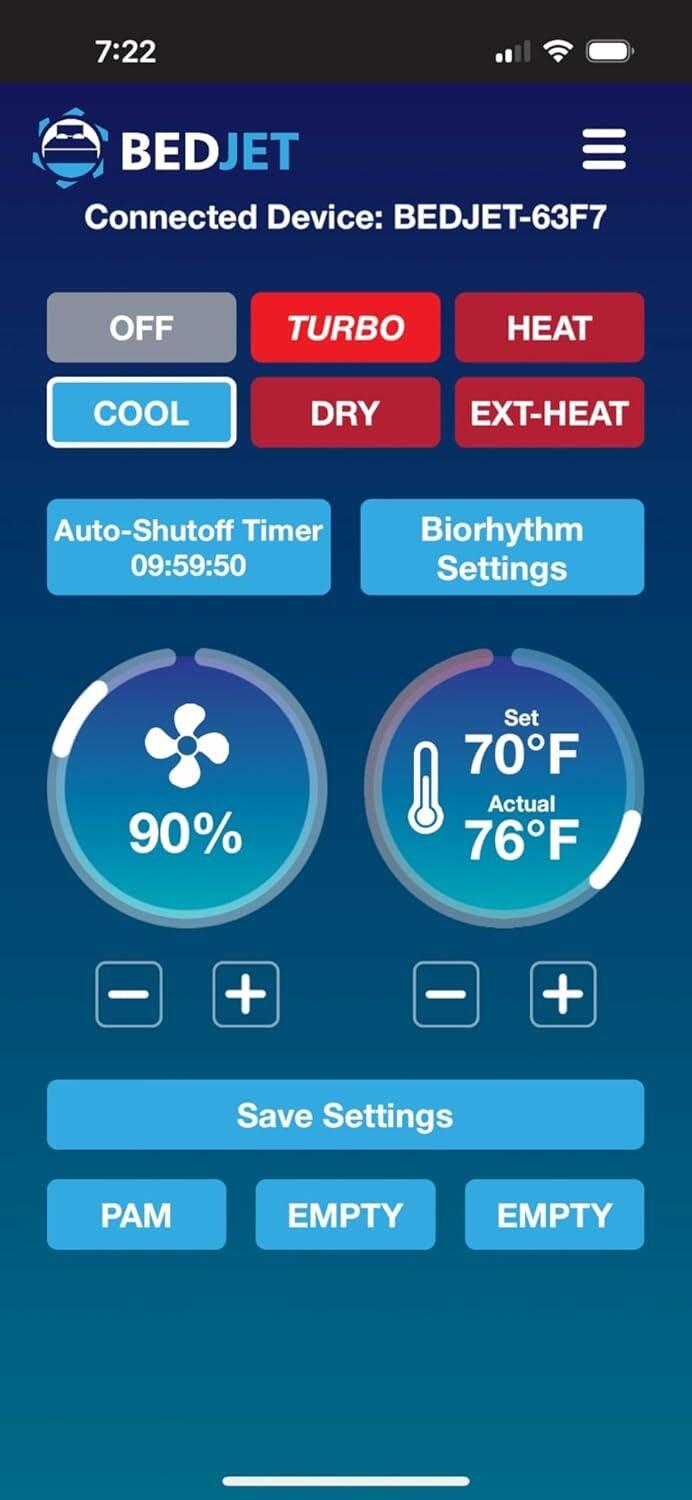
Task: Lower the set temperature with minus
Action: click(446, 994)
